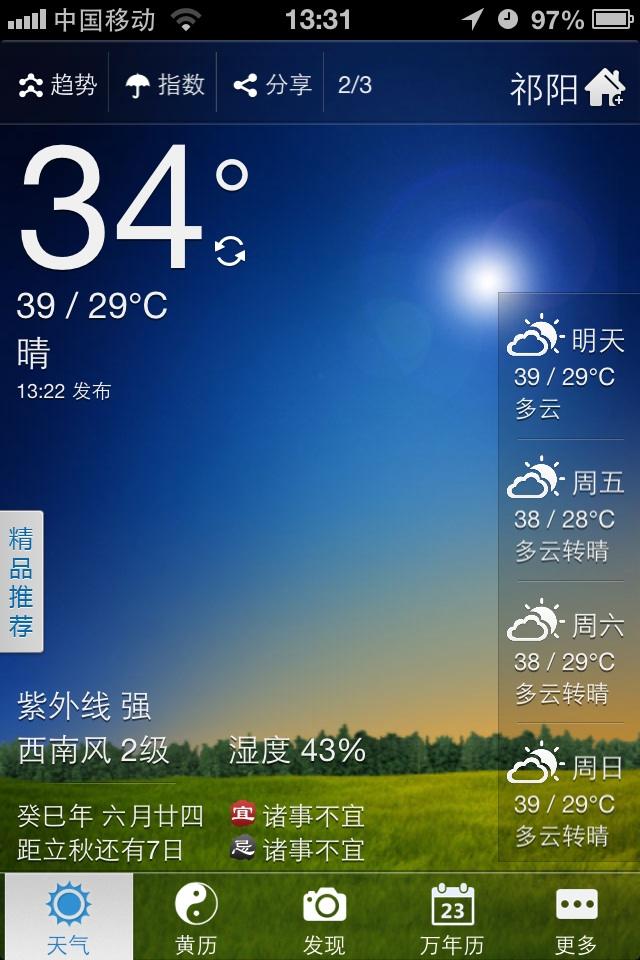Refresh the current temperature
640x960 pixels.
pyautogui.click(x=230, y=250)
